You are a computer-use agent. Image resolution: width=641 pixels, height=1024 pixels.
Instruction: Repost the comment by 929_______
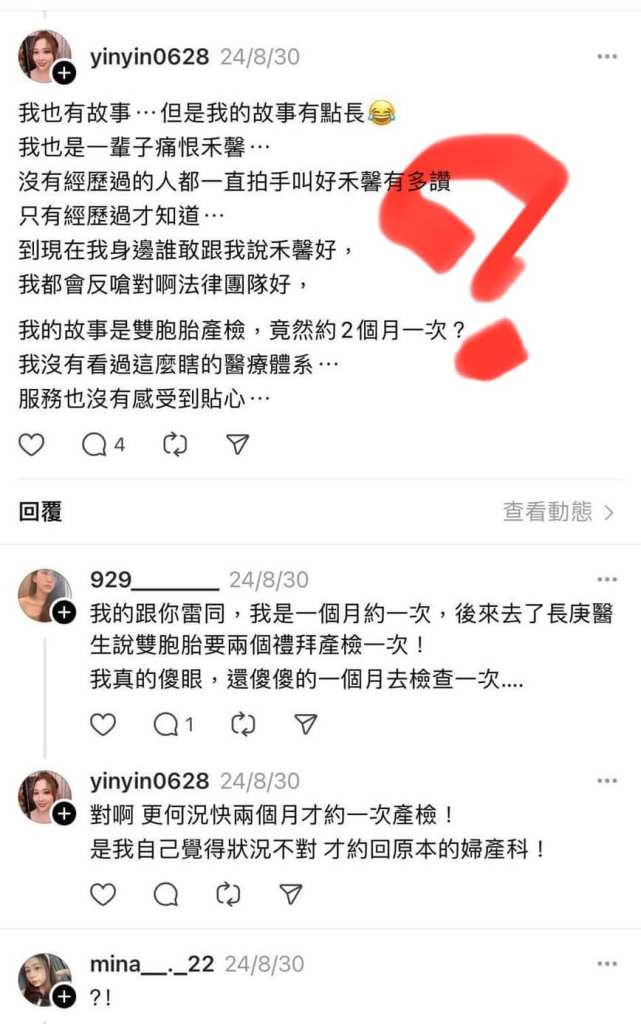point(244,724)
